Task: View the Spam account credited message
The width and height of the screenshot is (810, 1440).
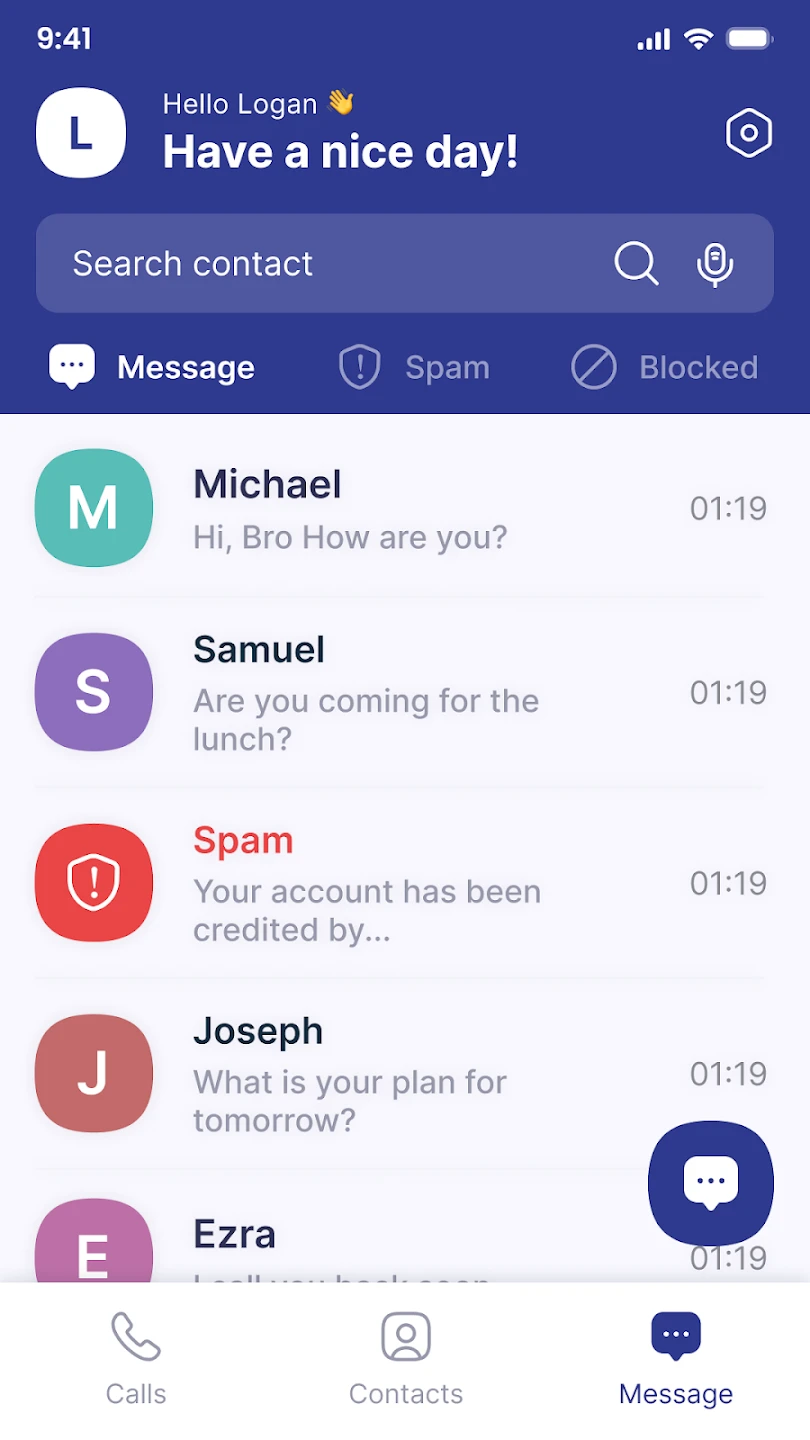Action: 400,883
